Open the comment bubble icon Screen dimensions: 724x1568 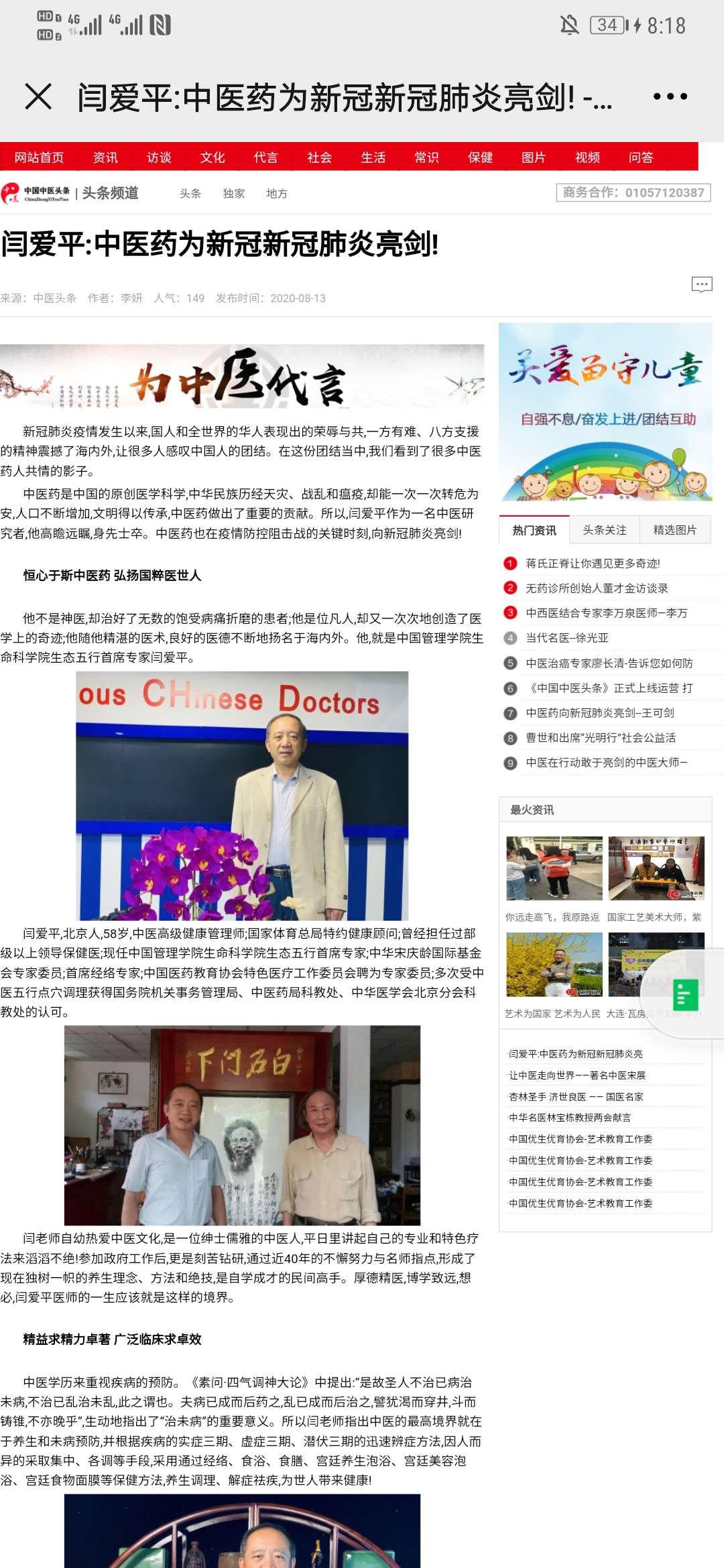701,285
